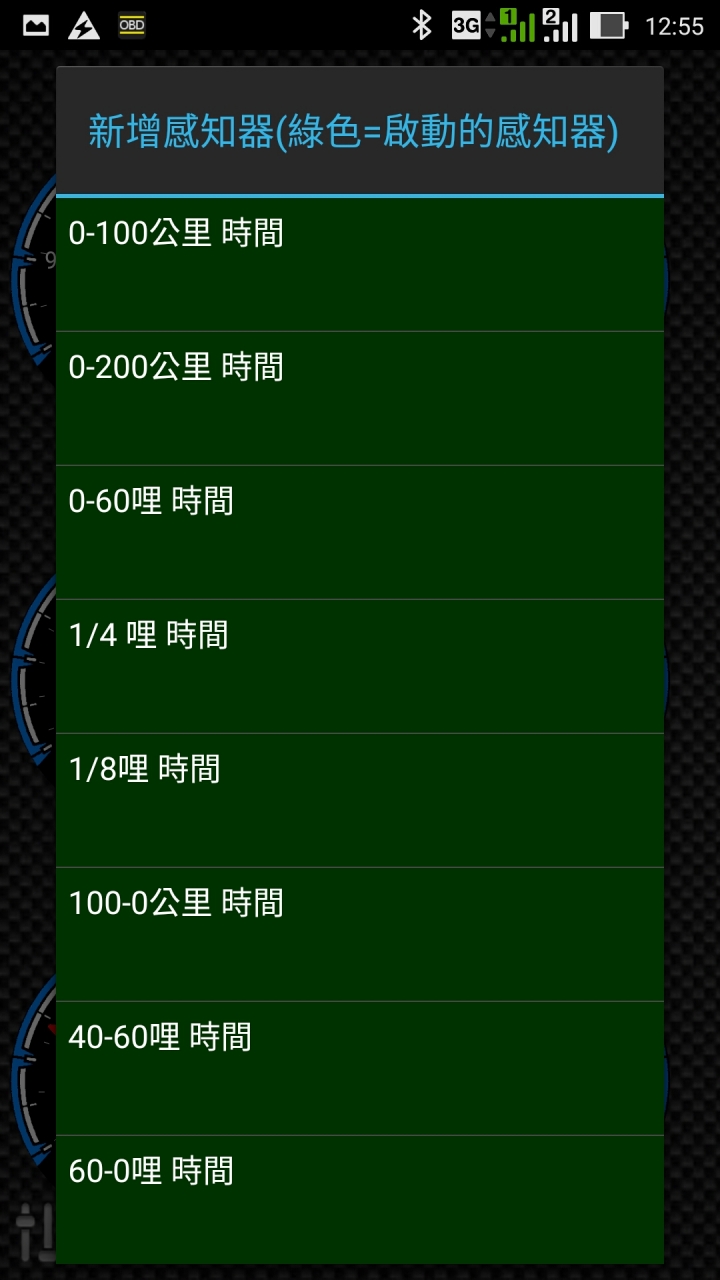Screen dimensions: 720x1280
Task: Add the 0-60哩 時間 sensor
Action: click(x=360, y=533)
